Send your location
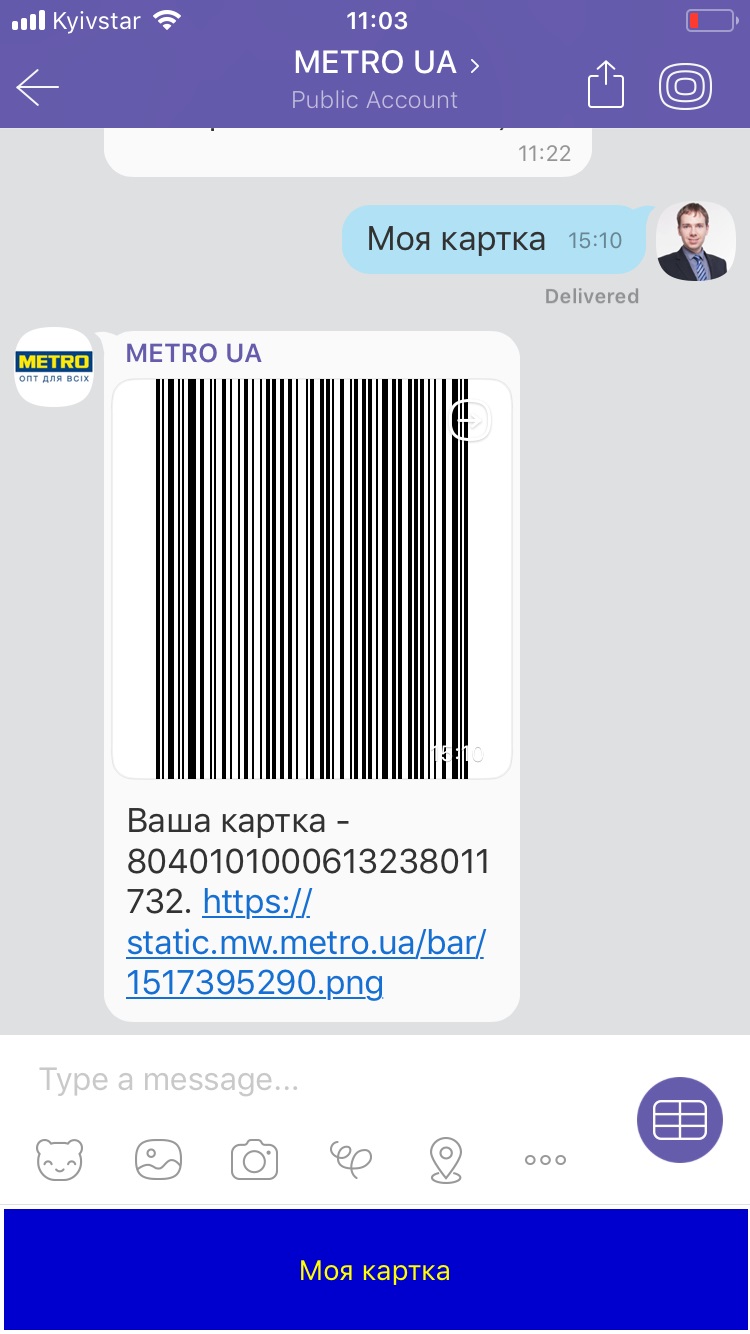Viewport: 750px width, 1334px height. pos(446,1160)
